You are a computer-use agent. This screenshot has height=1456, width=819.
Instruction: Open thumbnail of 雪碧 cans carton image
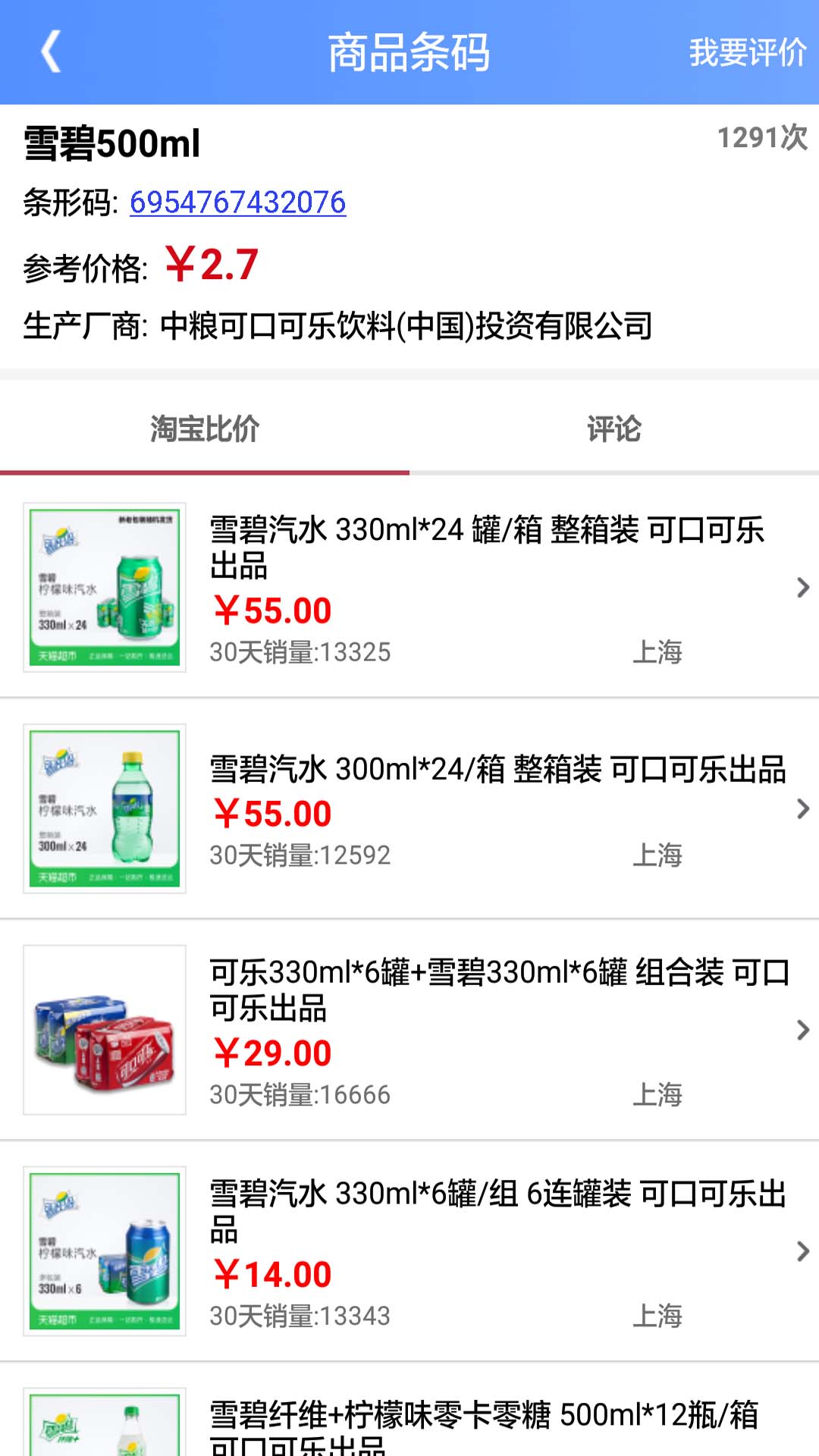click(x=104, y=585)
